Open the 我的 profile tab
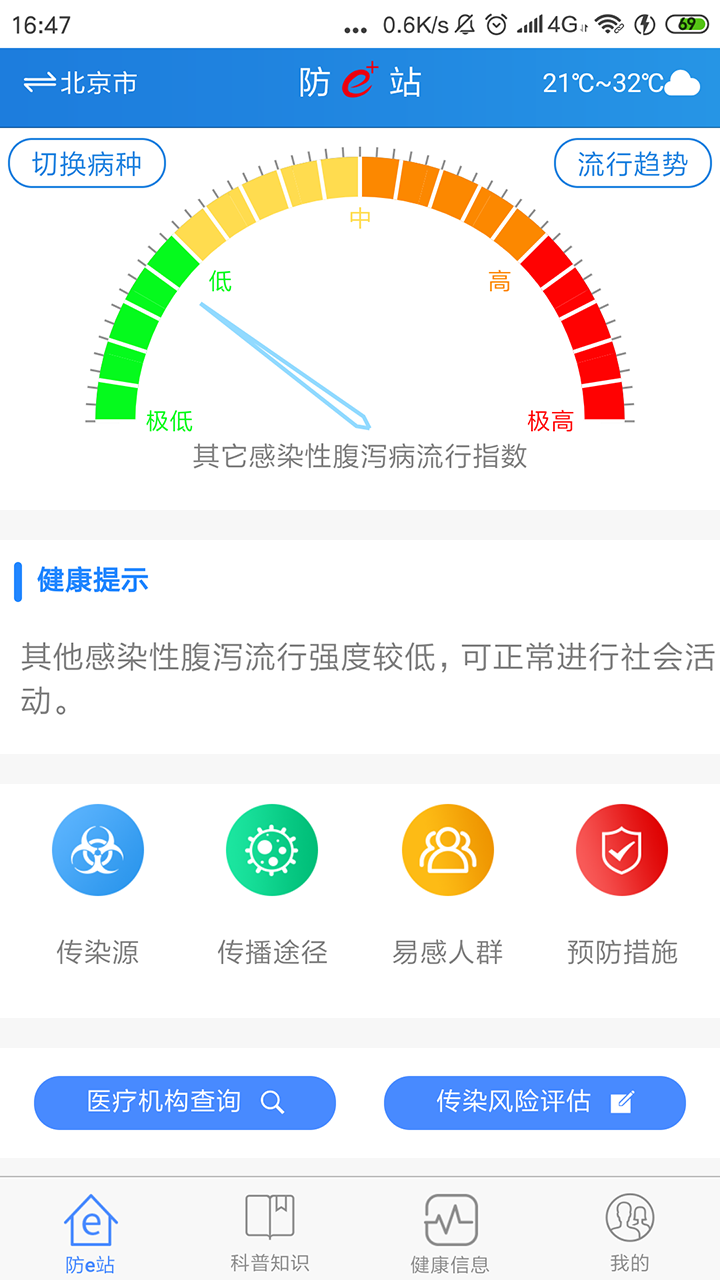The width and height of the screenshot is (720, 1280). click(629, 1234)
